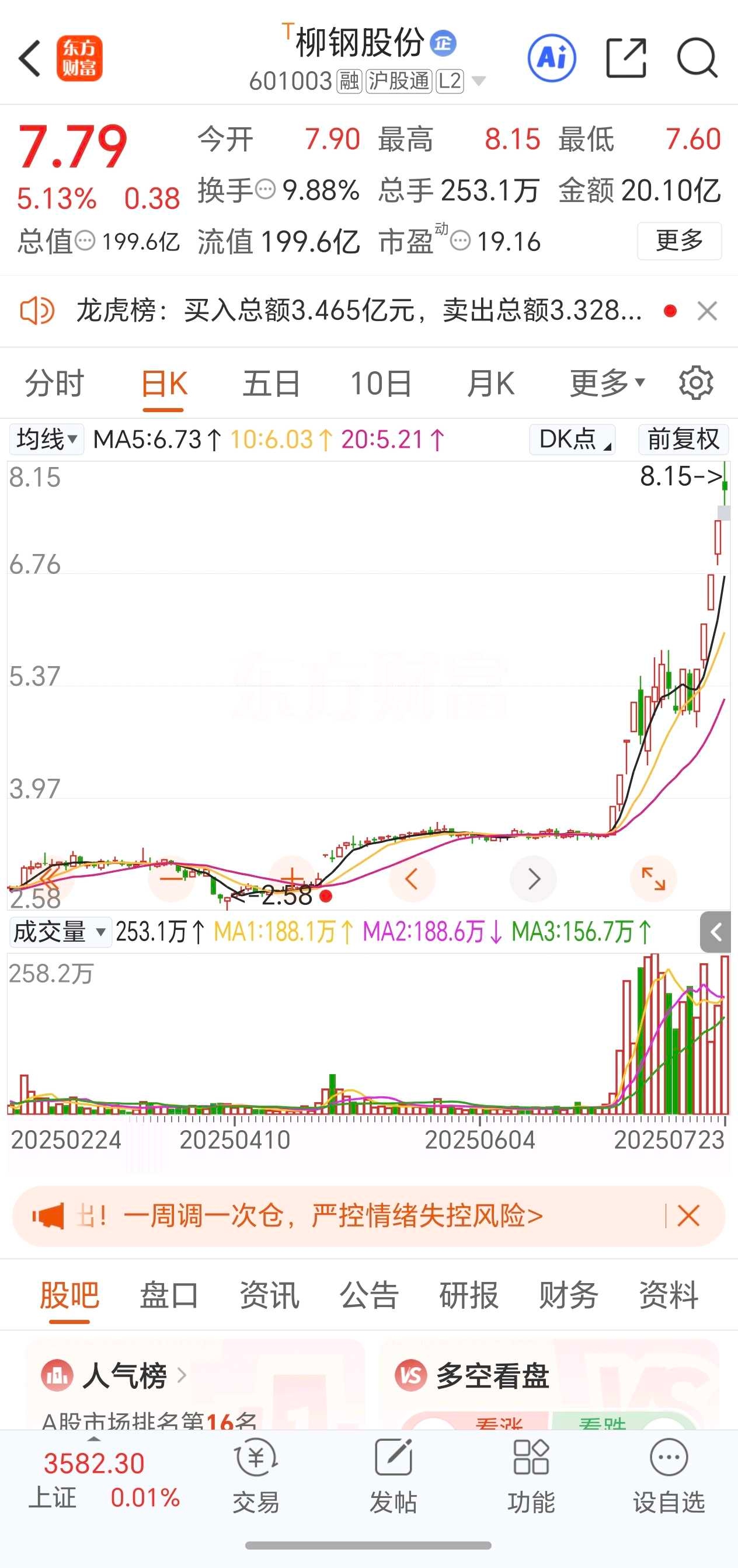Open chart settings gear
The height and width of the screenshot is (1568, 738).
click(x=696, y=383)
